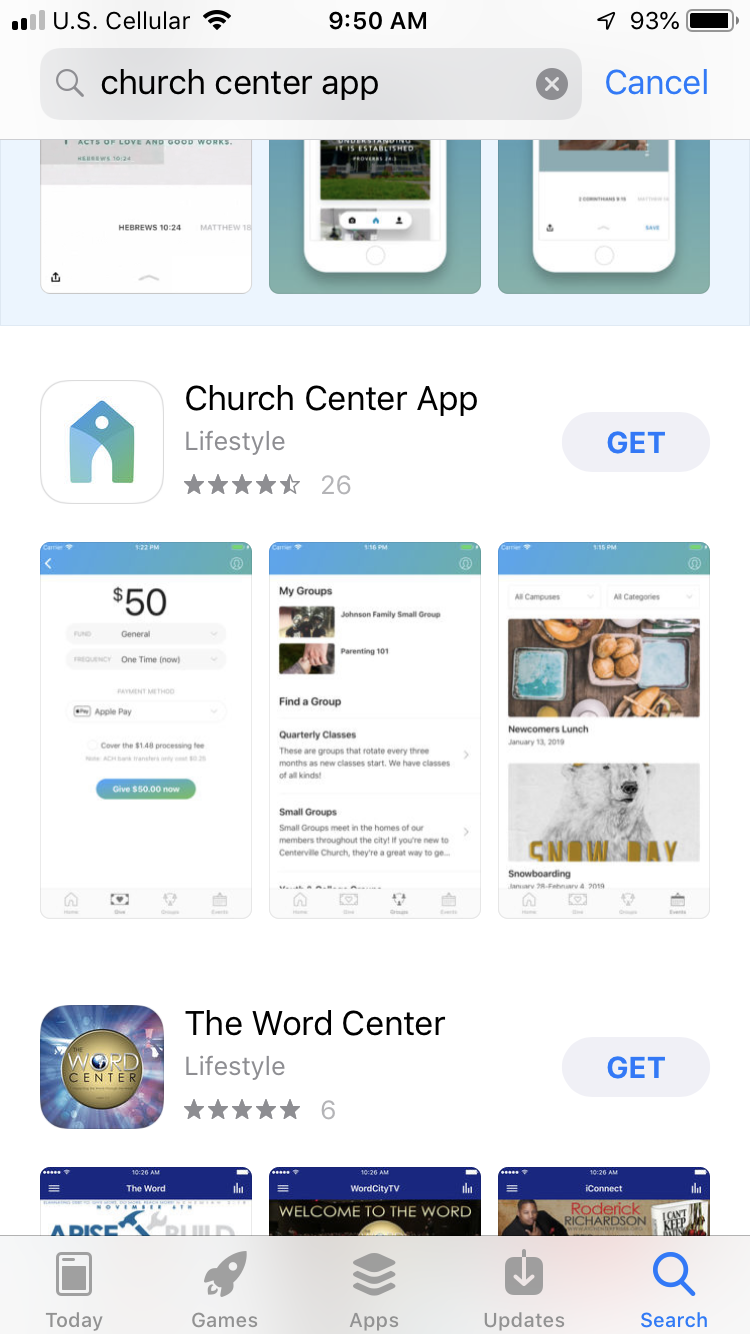Switch to the Games tab
This screenshot has width=750, height=1334.
point(224,1289)
